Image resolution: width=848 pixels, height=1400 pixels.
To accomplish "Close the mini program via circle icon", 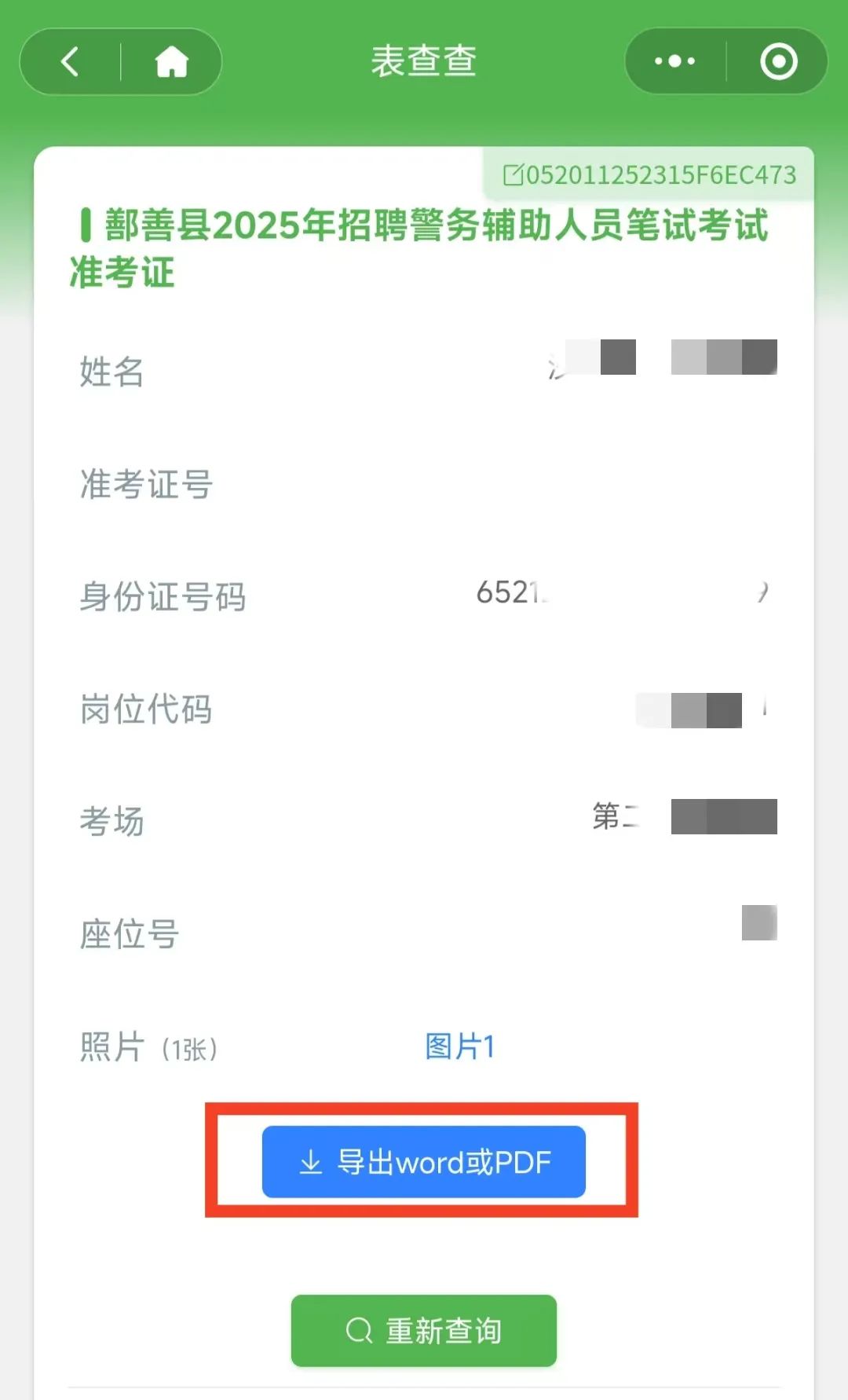I will (x=778, y=61).
